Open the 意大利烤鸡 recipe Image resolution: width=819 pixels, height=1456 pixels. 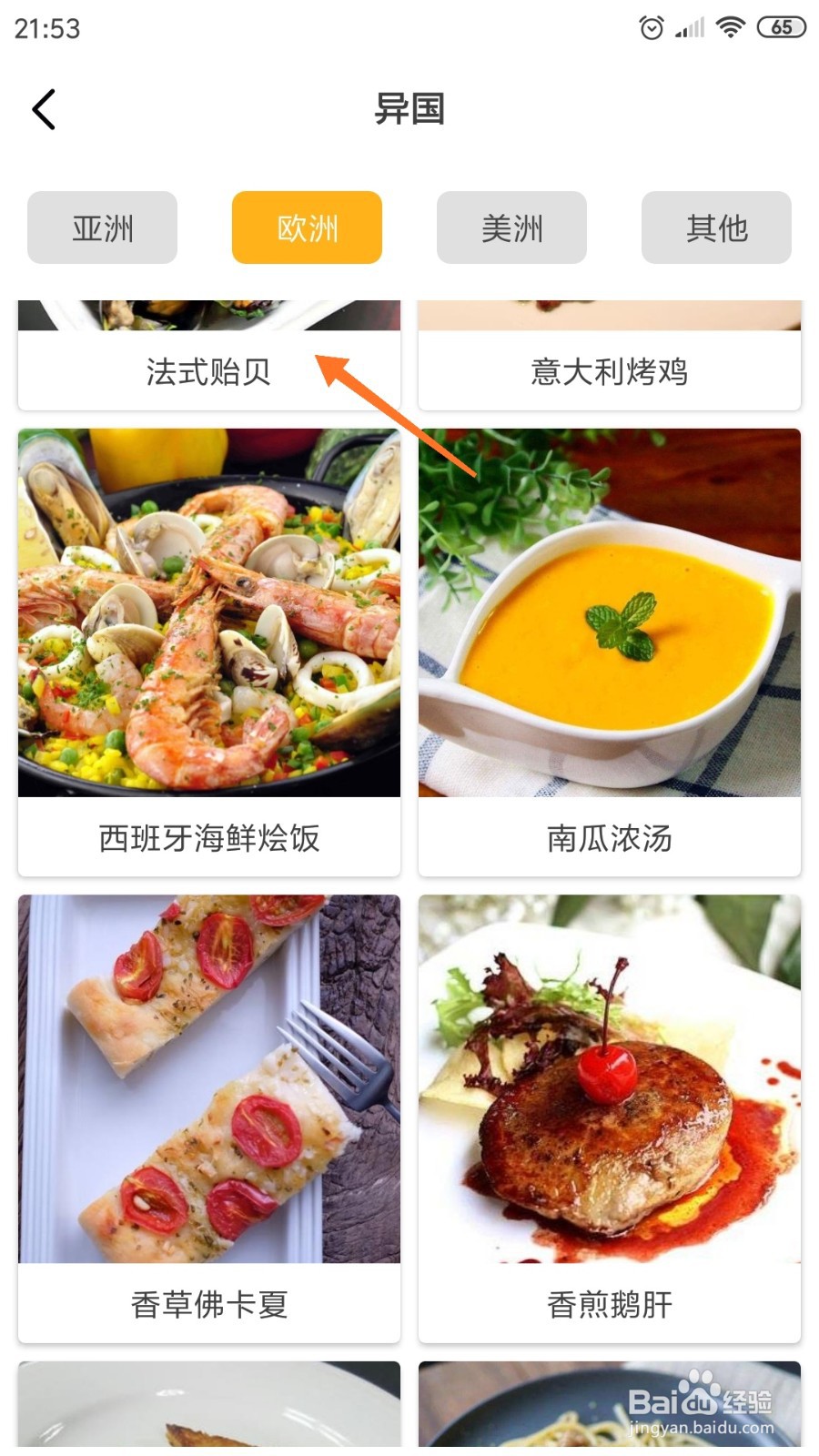tap(608, 371)
